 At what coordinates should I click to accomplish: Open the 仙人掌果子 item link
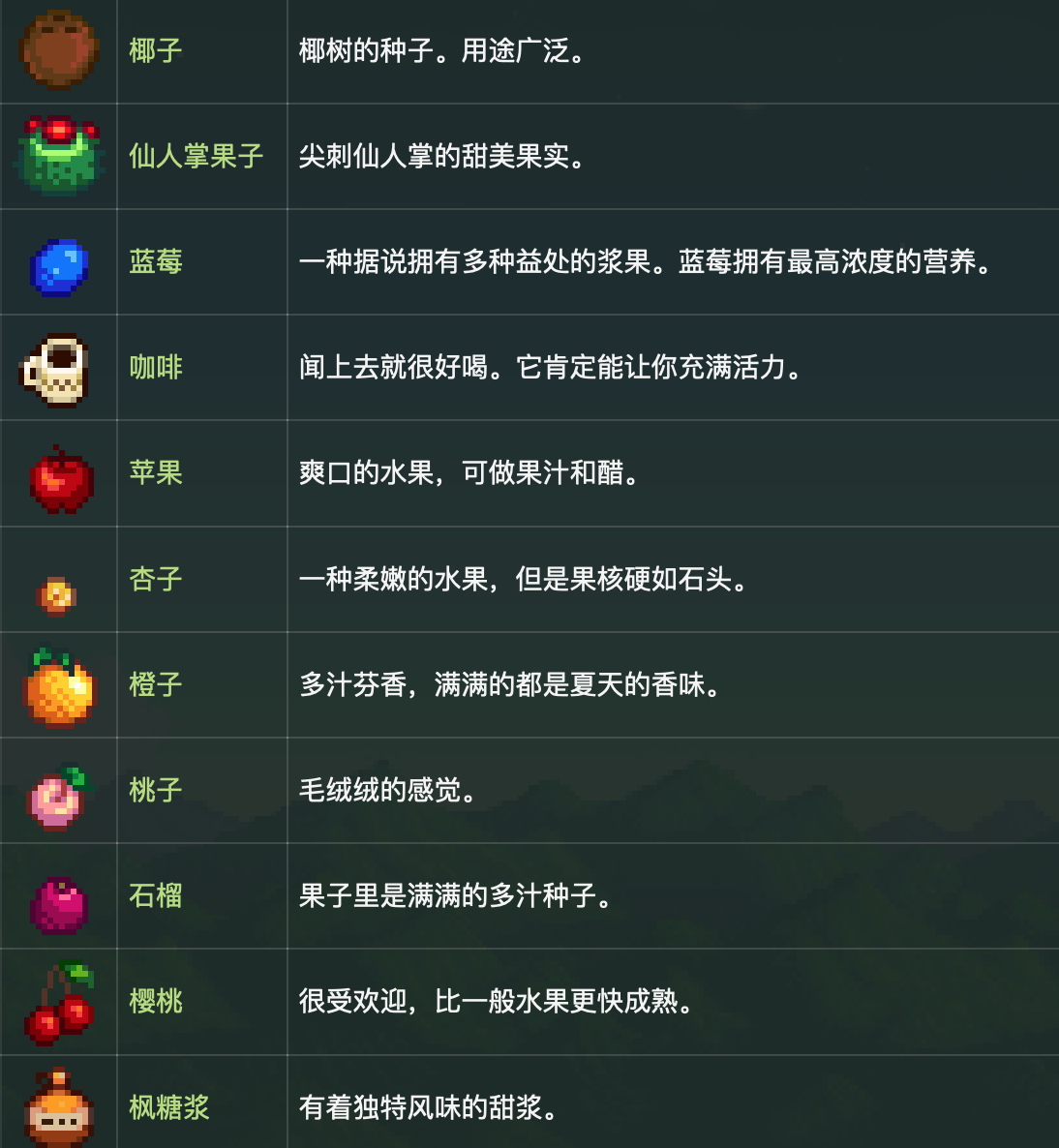click(196, 156)
